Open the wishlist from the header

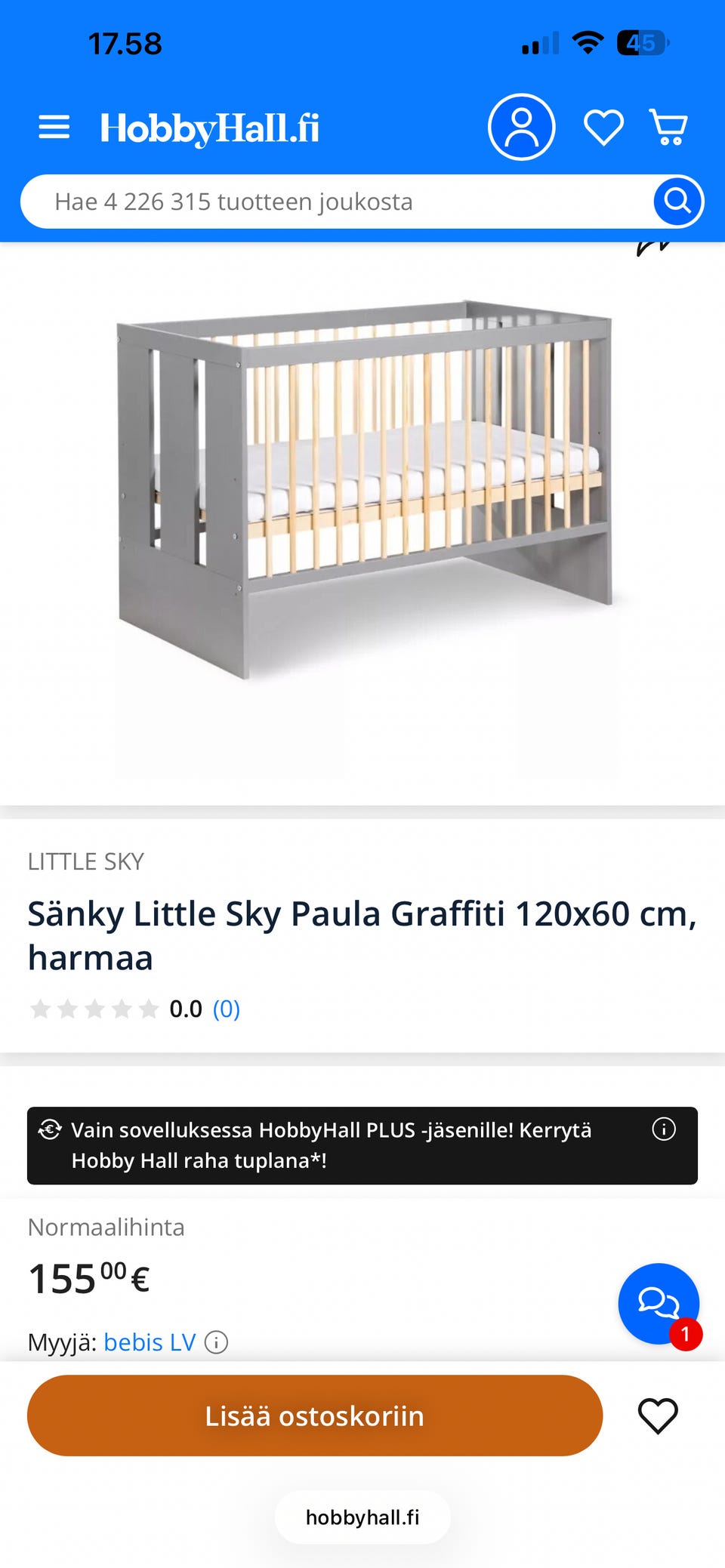(603, 127)
